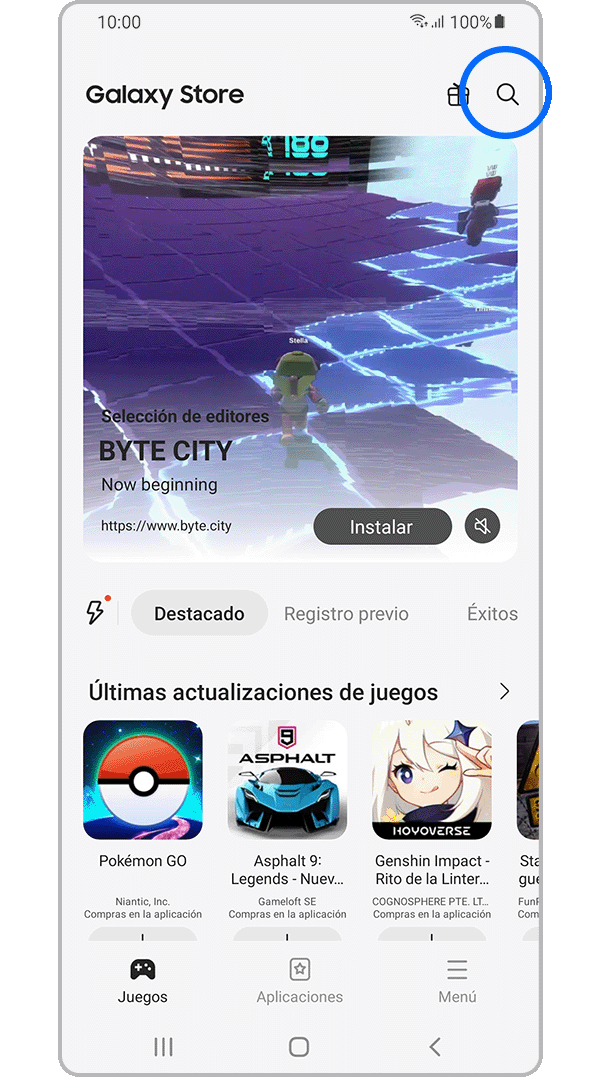The image size is (600, 1077).
Task: Unmute the banner video
Action: click(482, 526)
